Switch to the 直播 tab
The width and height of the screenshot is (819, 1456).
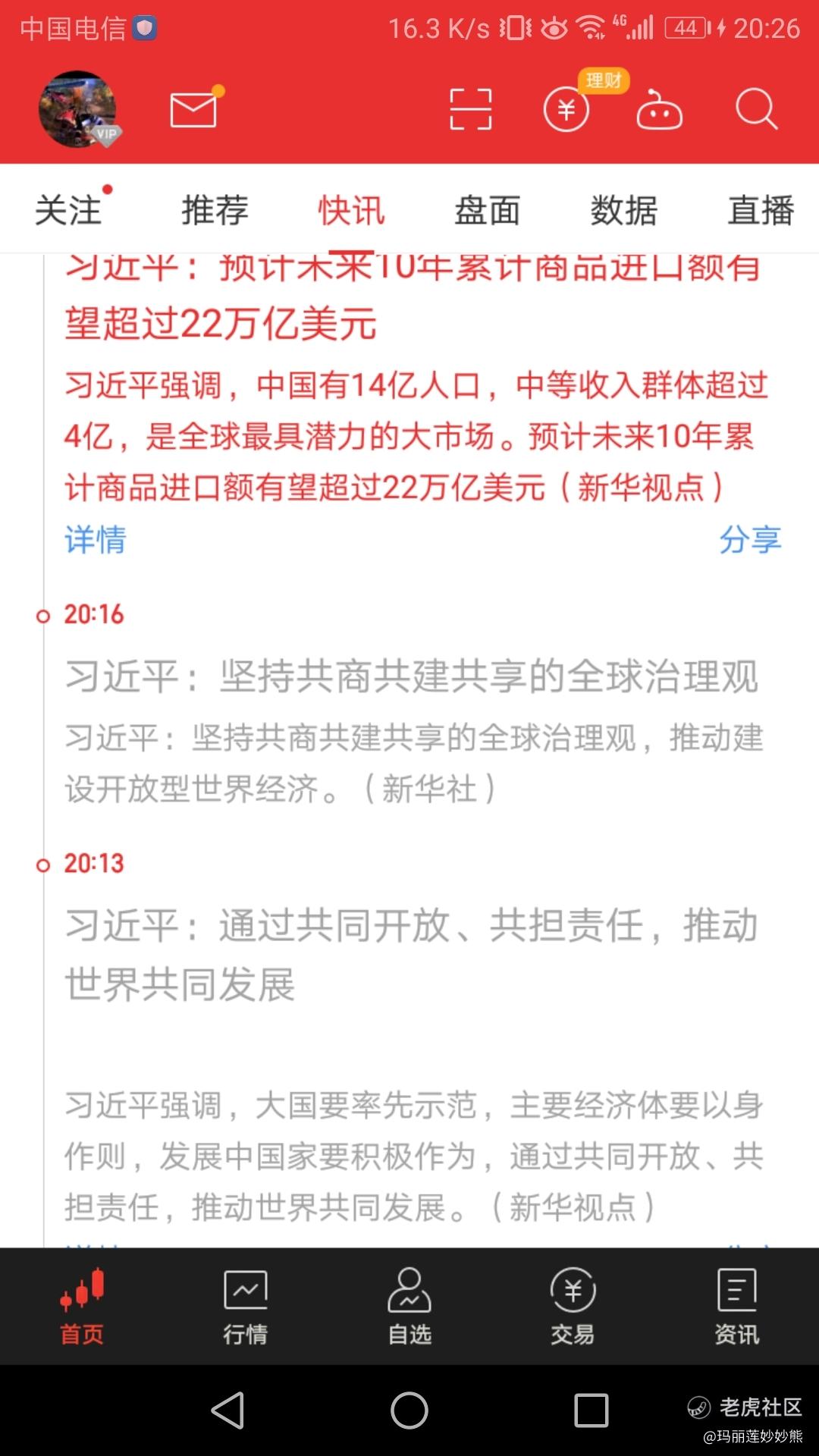point(761,209)
